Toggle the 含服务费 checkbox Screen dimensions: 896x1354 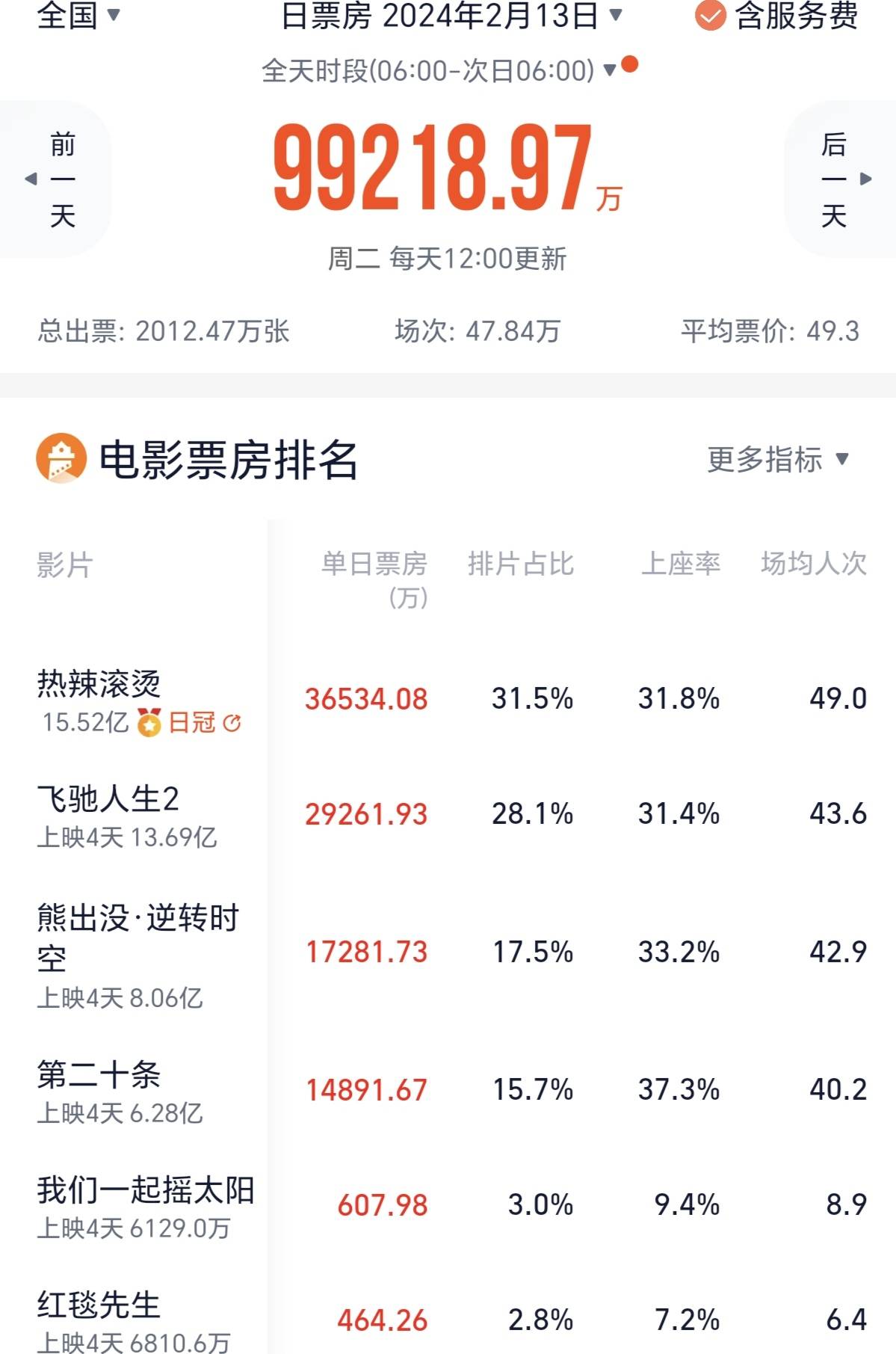coord(710,15)
